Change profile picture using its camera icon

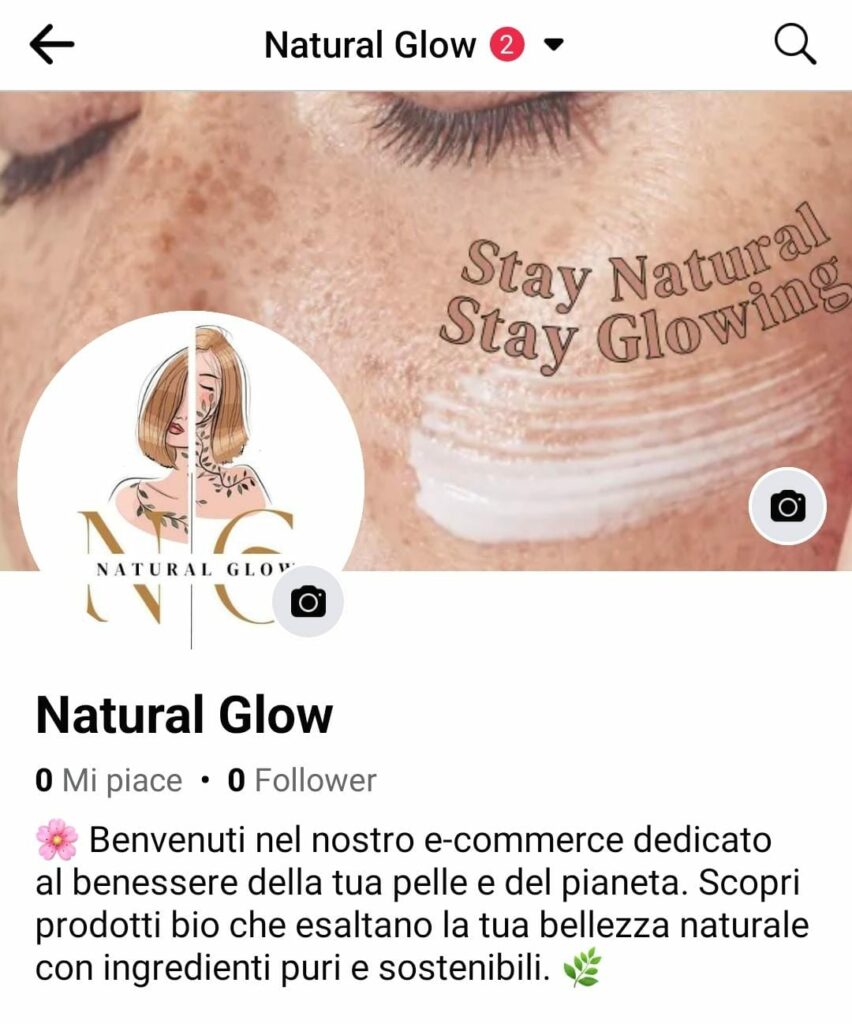(x=308, y=601)
